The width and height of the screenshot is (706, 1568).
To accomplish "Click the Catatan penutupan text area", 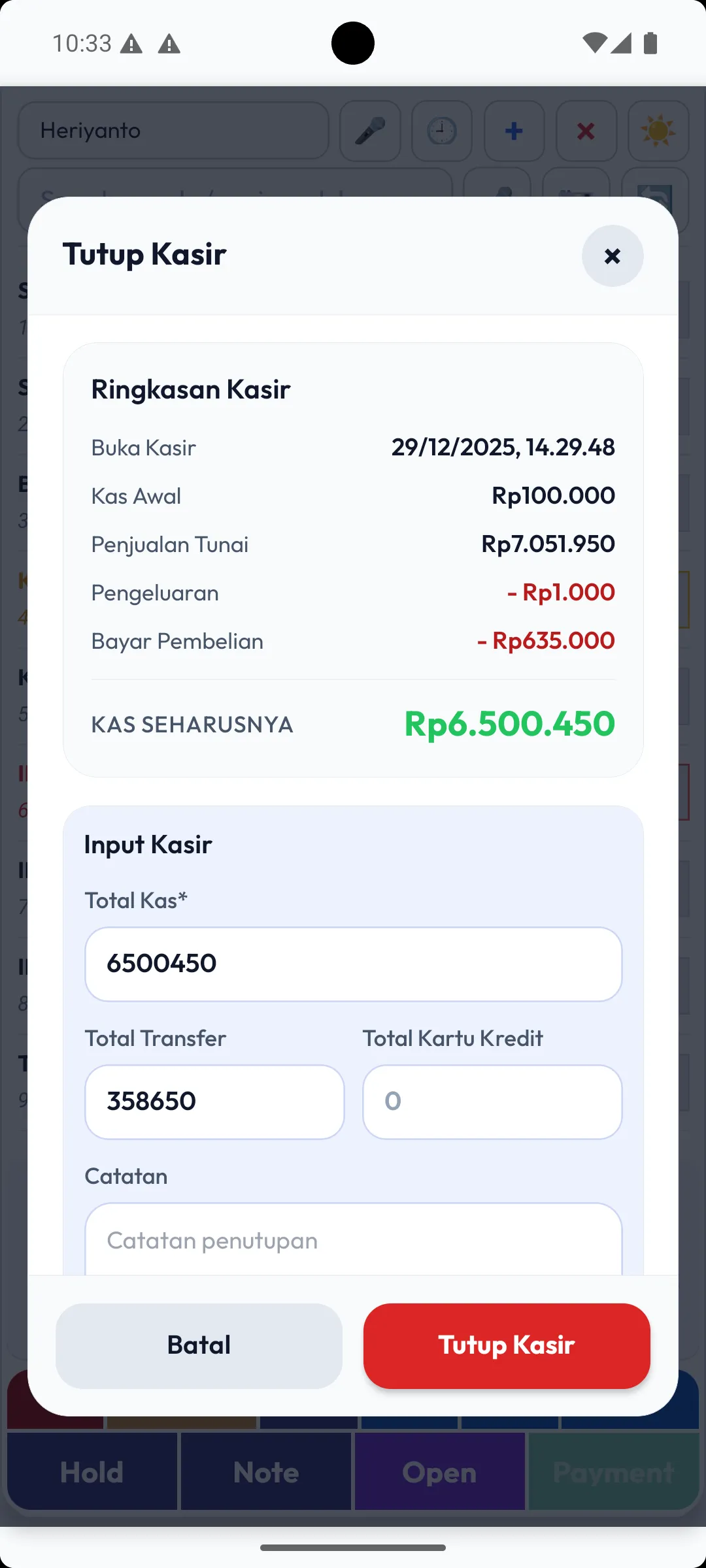I will pyautogui.click(x=353, y=1239).
